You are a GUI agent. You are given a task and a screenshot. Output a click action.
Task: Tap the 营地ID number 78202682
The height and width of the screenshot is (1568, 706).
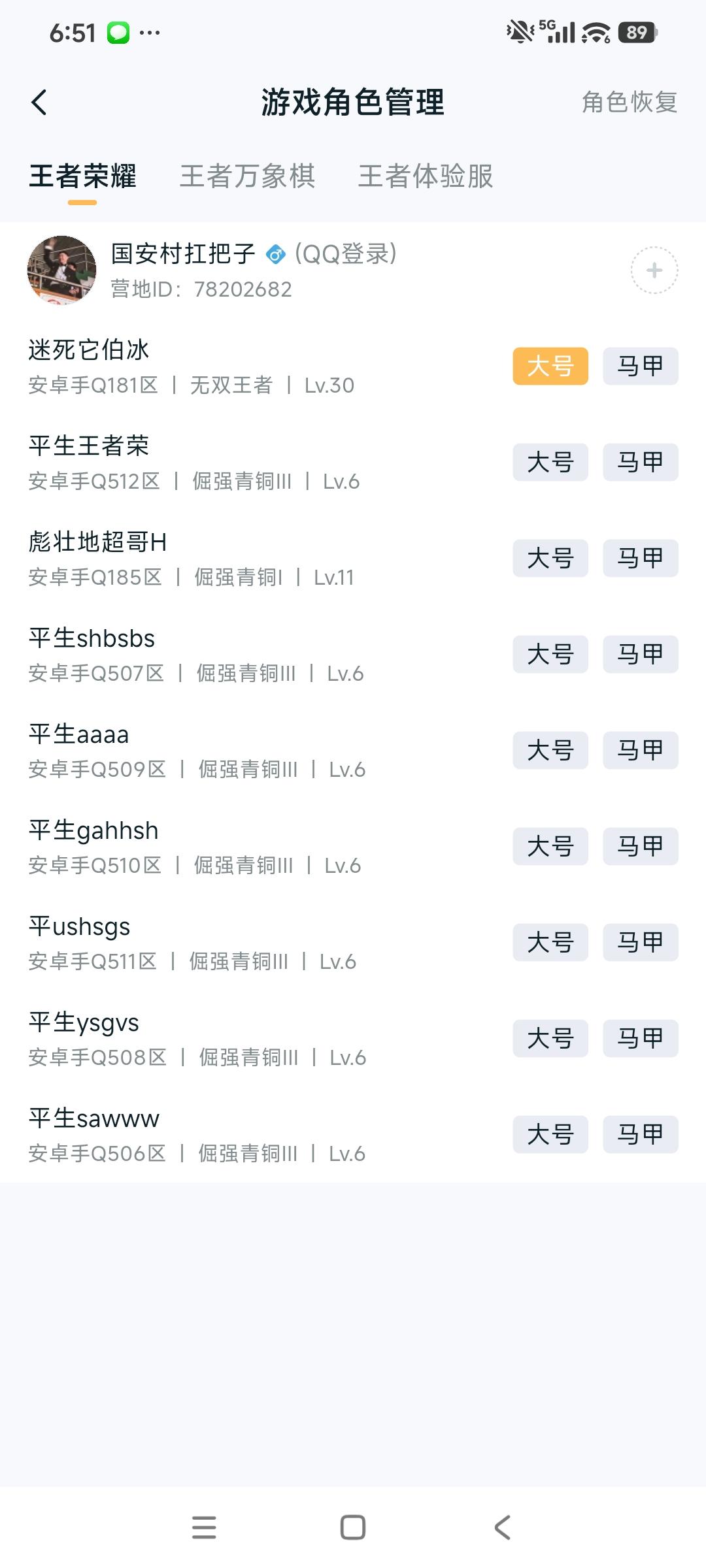(x=242, y=289)
